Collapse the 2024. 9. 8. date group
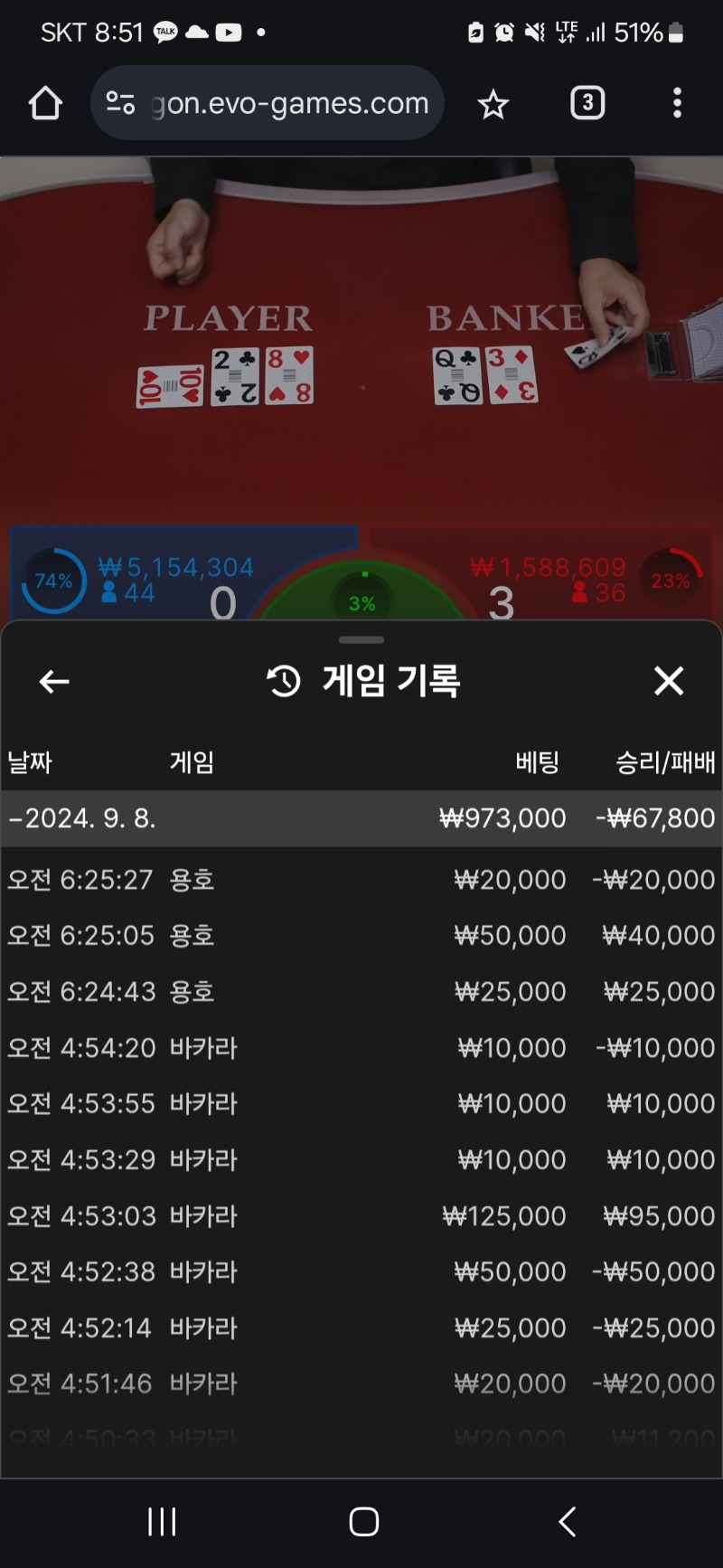Viewport: 723px width, 1568px height. 361,818
